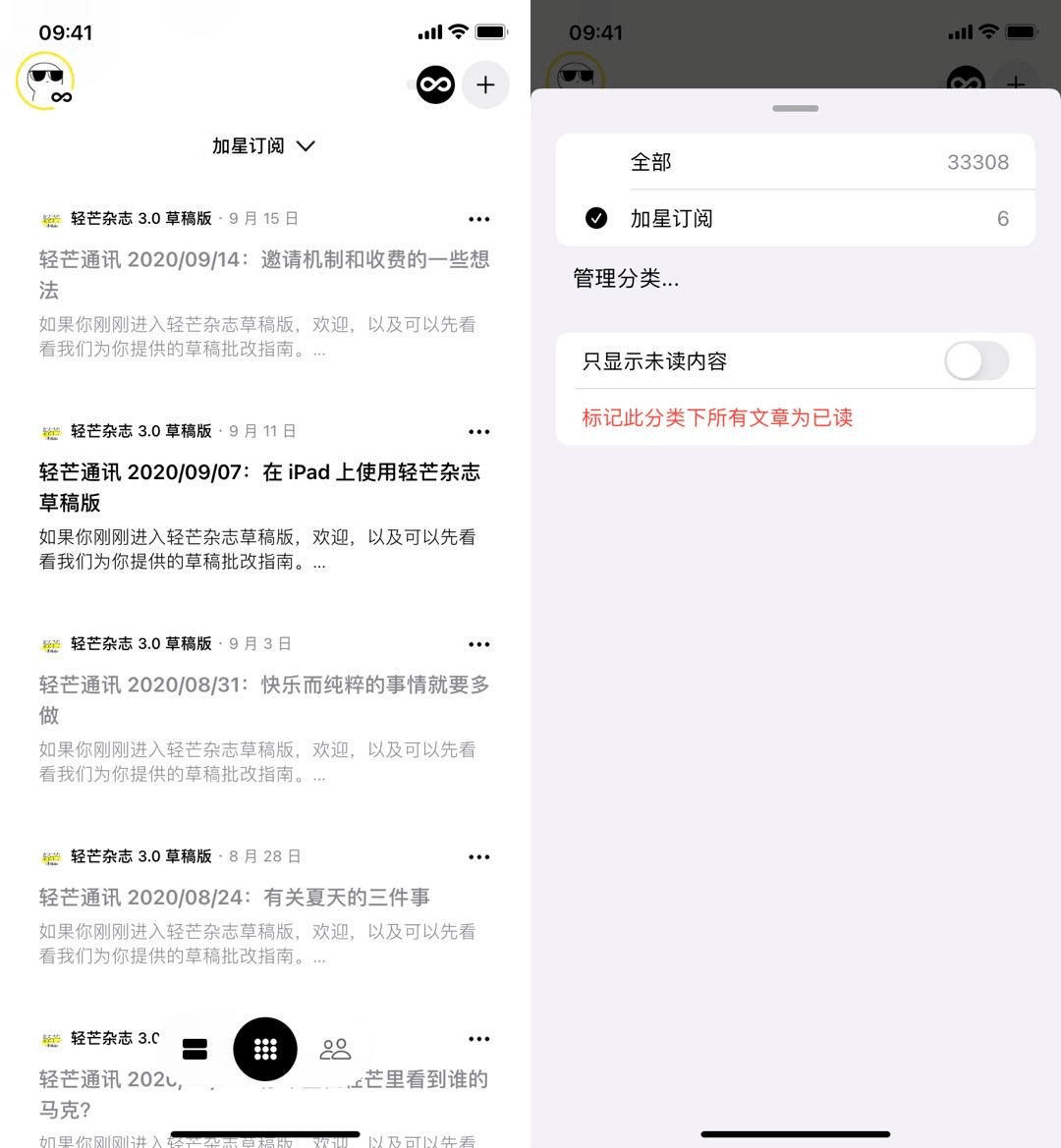Screen dimensions: 1061x1148
Task: Open article 轻芒通讯 2020/08/24 有关夏天的三件事
Action: click(234, 897)
